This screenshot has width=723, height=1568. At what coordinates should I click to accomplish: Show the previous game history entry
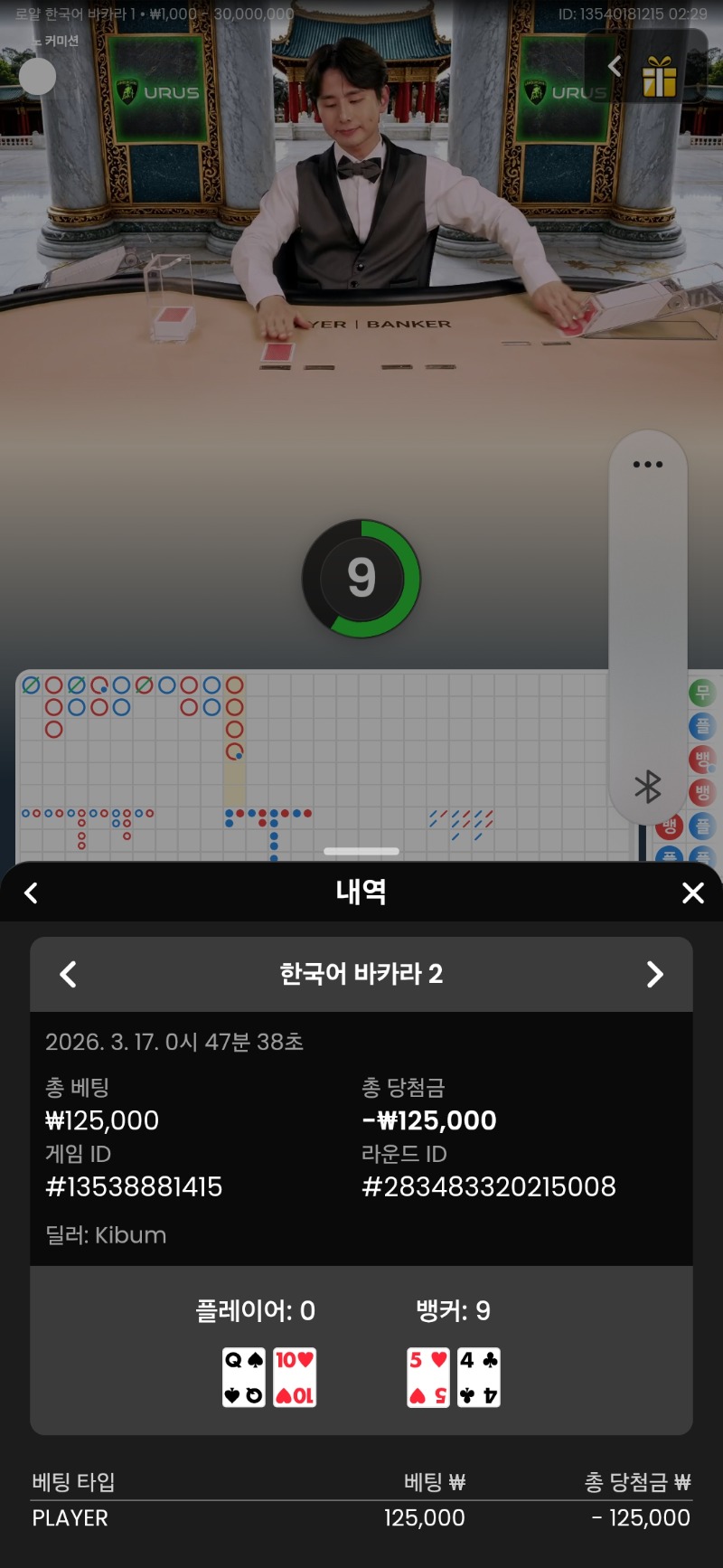68,974
